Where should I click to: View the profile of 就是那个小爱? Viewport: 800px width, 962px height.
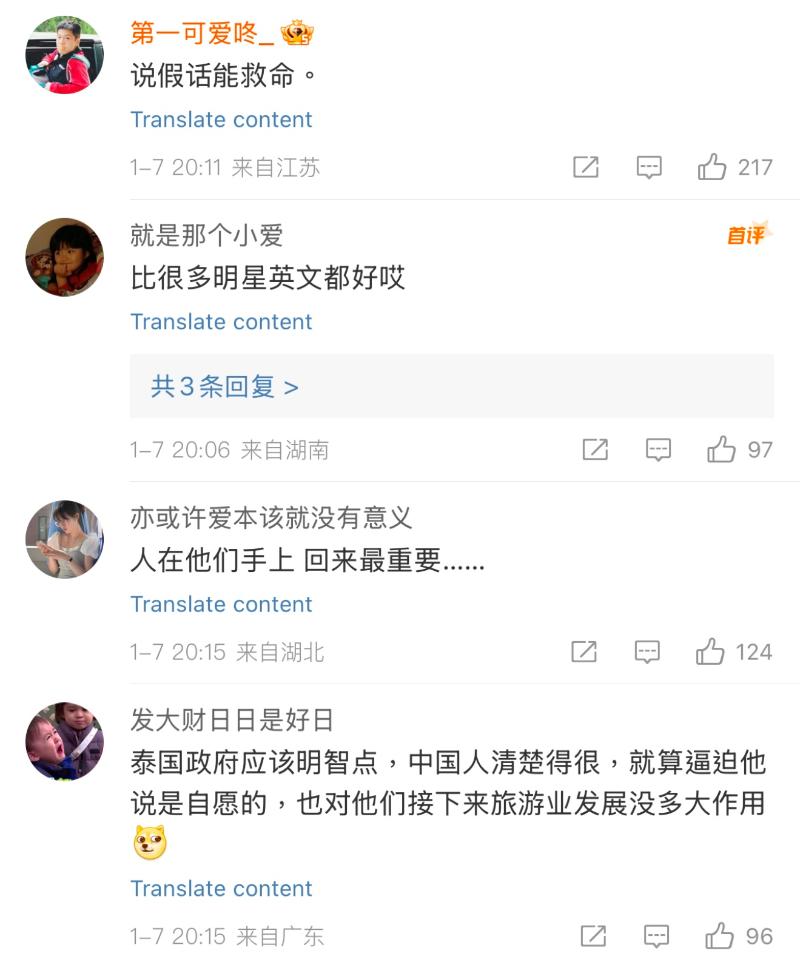coord(64,257)
